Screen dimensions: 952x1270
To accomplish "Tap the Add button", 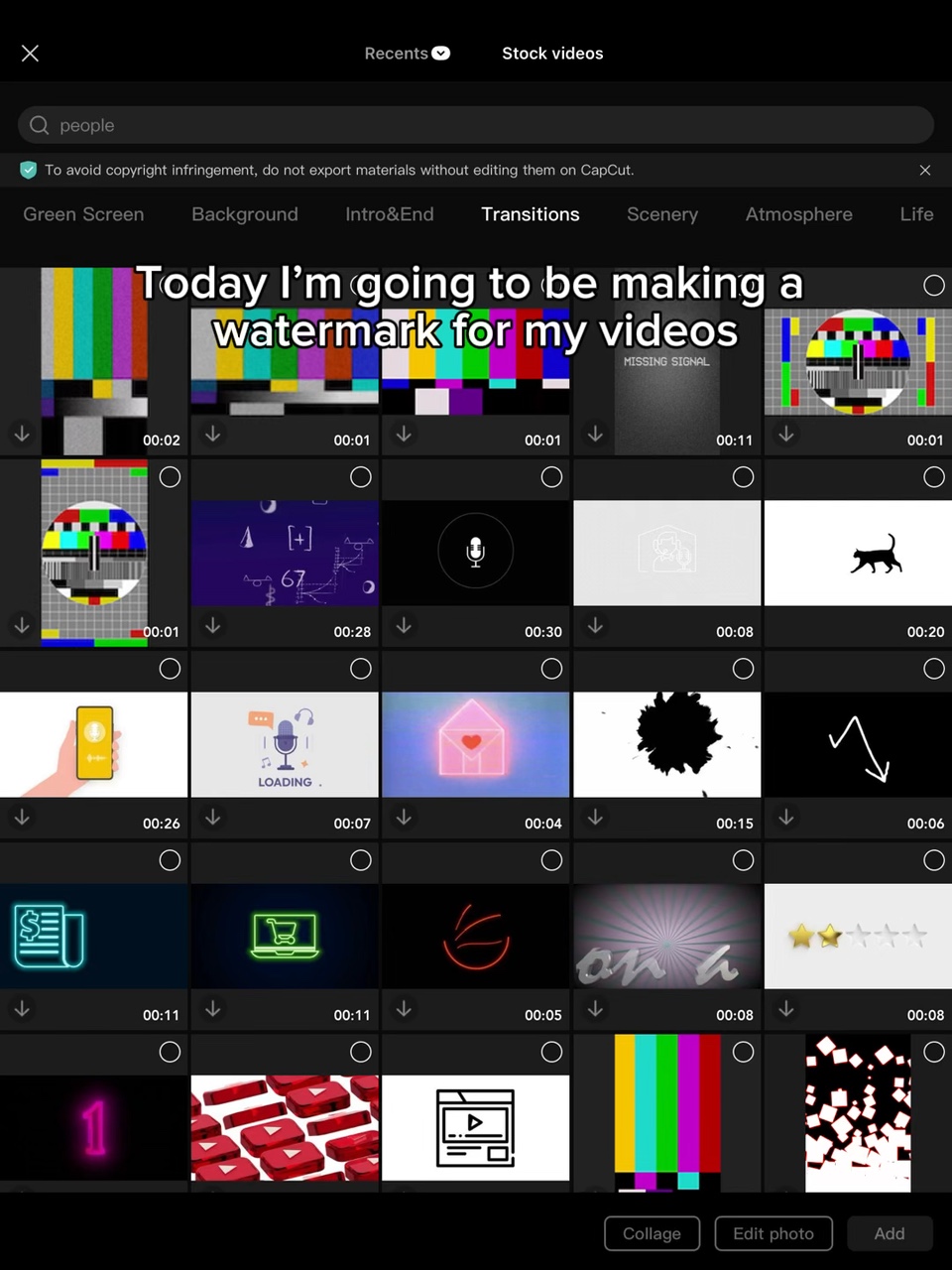I will point(890,1233).
